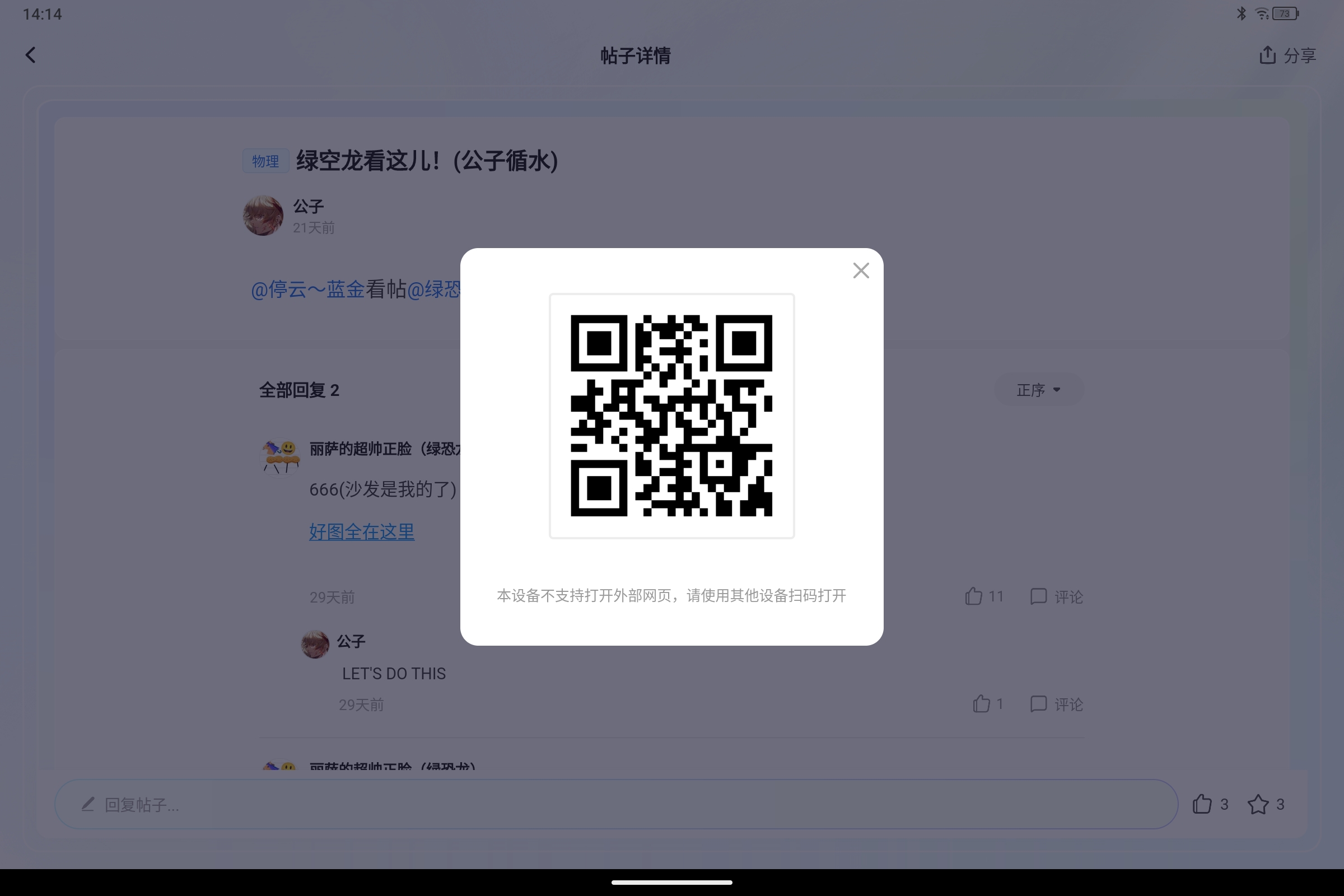Comment on the LET'S DO THIS reply
Viewport: 1344px width, 896px height.
[1056, 703]
